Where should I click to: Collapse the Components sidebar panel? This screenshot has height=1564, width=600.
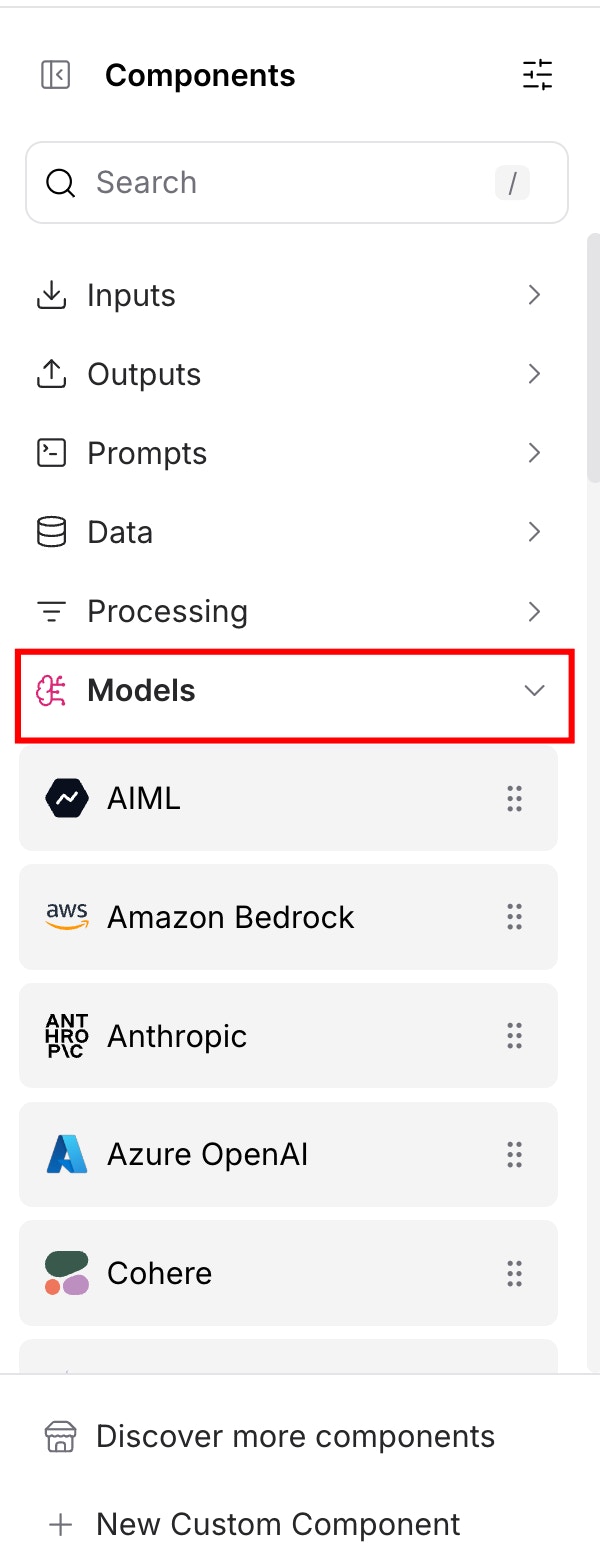tap(55, 75)
